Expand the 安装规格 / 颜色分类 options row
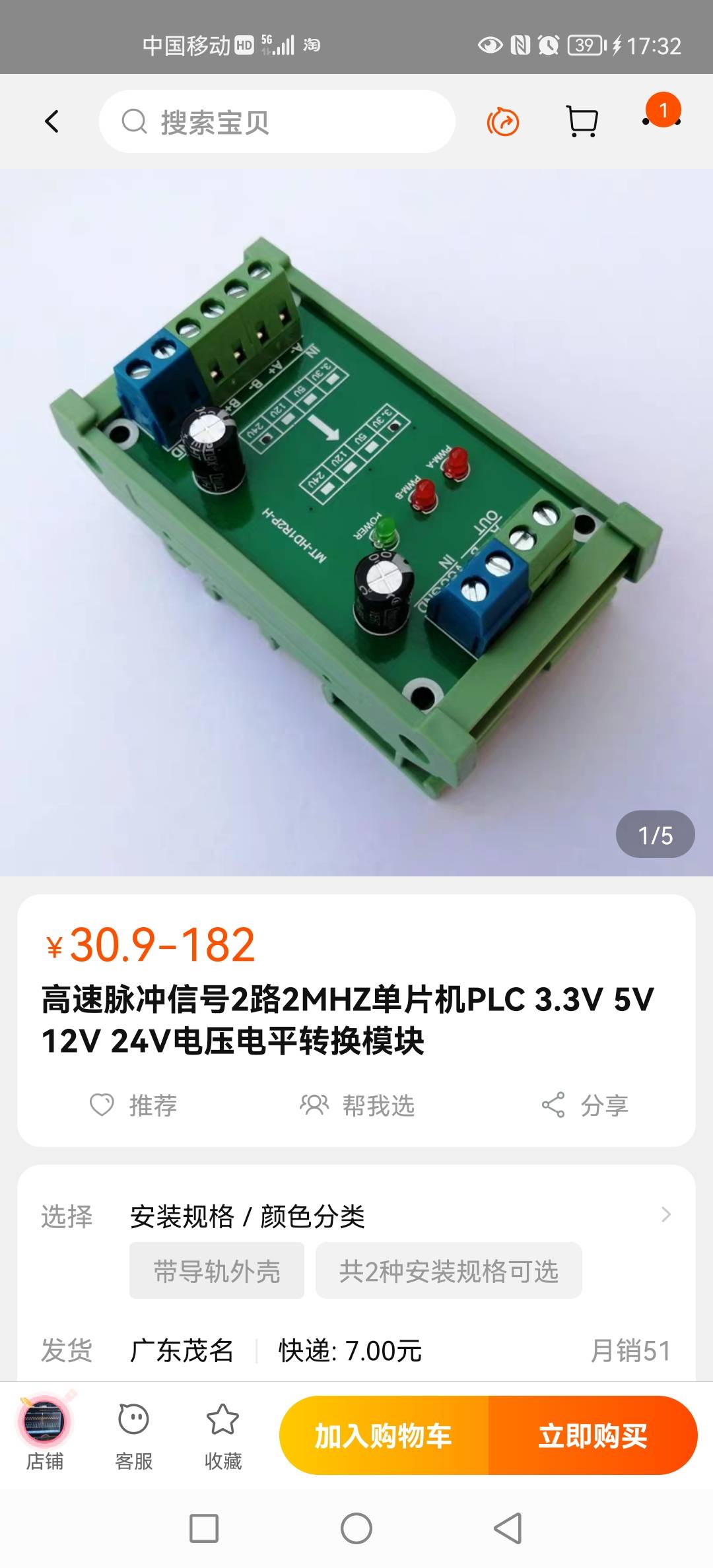The width and height of the screenshot is (713, 1568). coord(396,1216)
